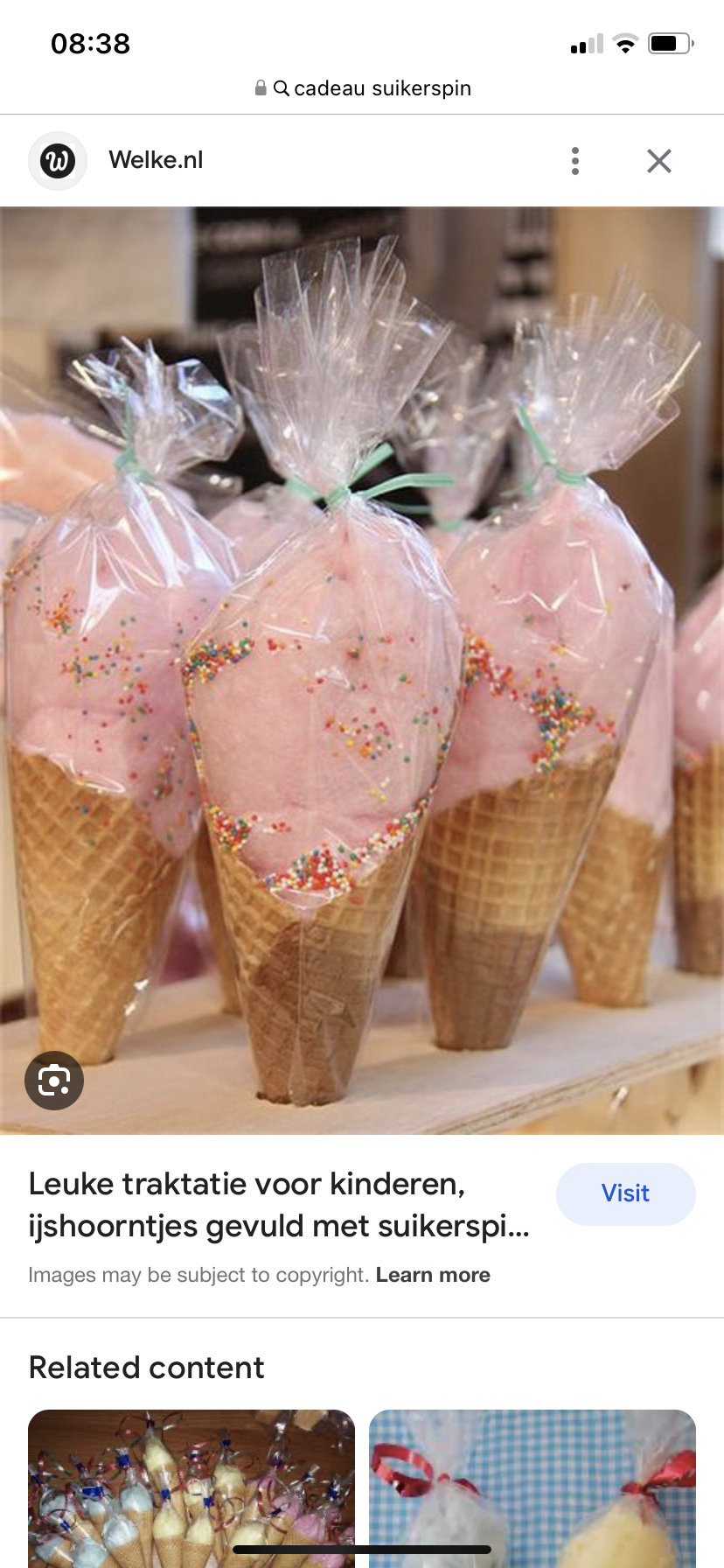Open related image with blue gingham background
Screen dimensions: 724x1568
tap(533, 1488)
